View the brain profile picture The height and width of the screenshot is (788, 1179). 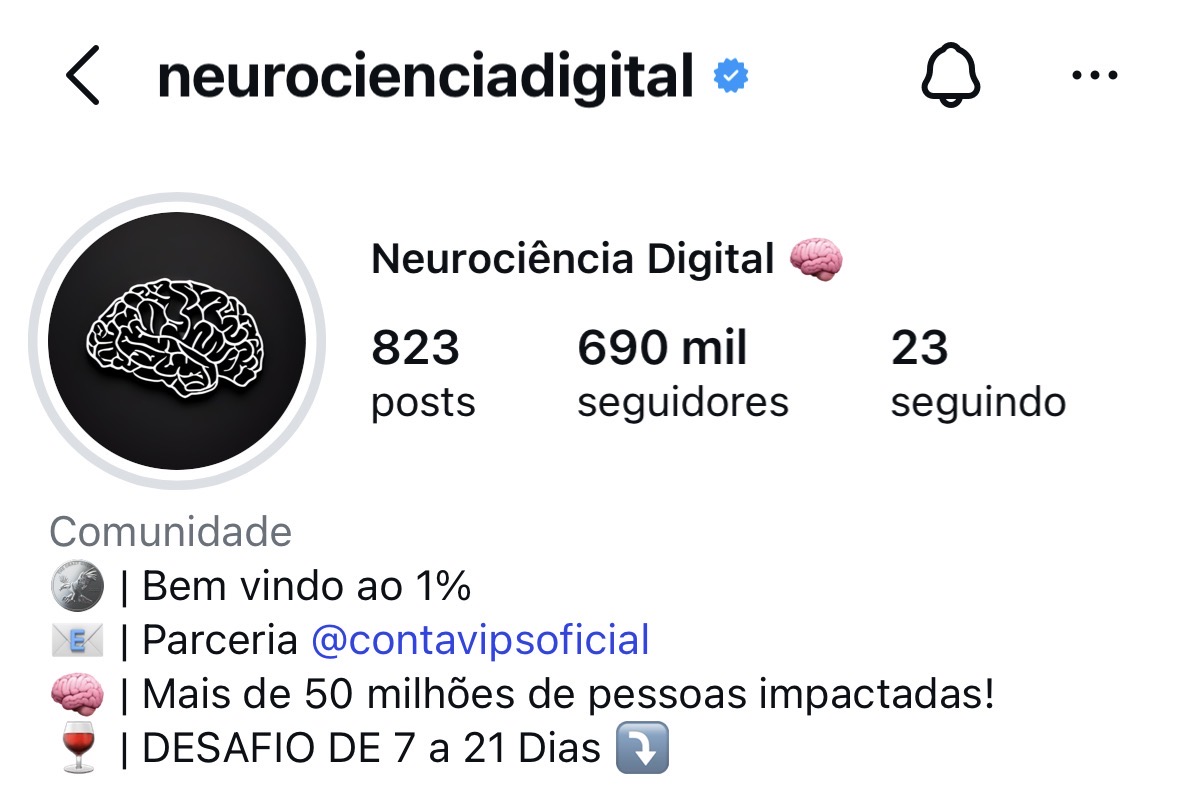coord(177,340)
